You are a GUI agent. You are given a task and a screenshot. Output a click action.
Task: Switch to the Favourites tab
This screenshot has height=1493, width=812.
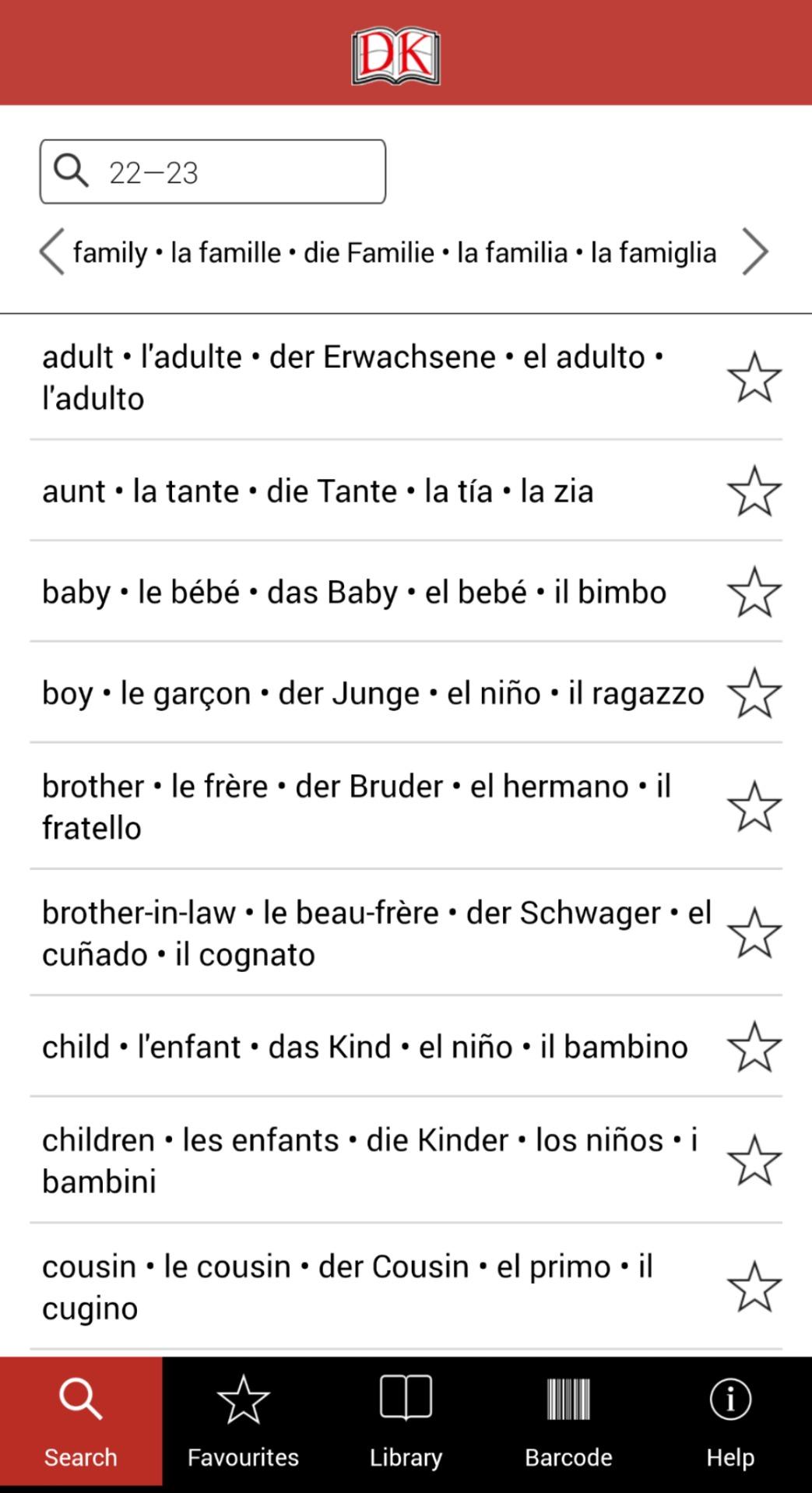point(243,1421)
